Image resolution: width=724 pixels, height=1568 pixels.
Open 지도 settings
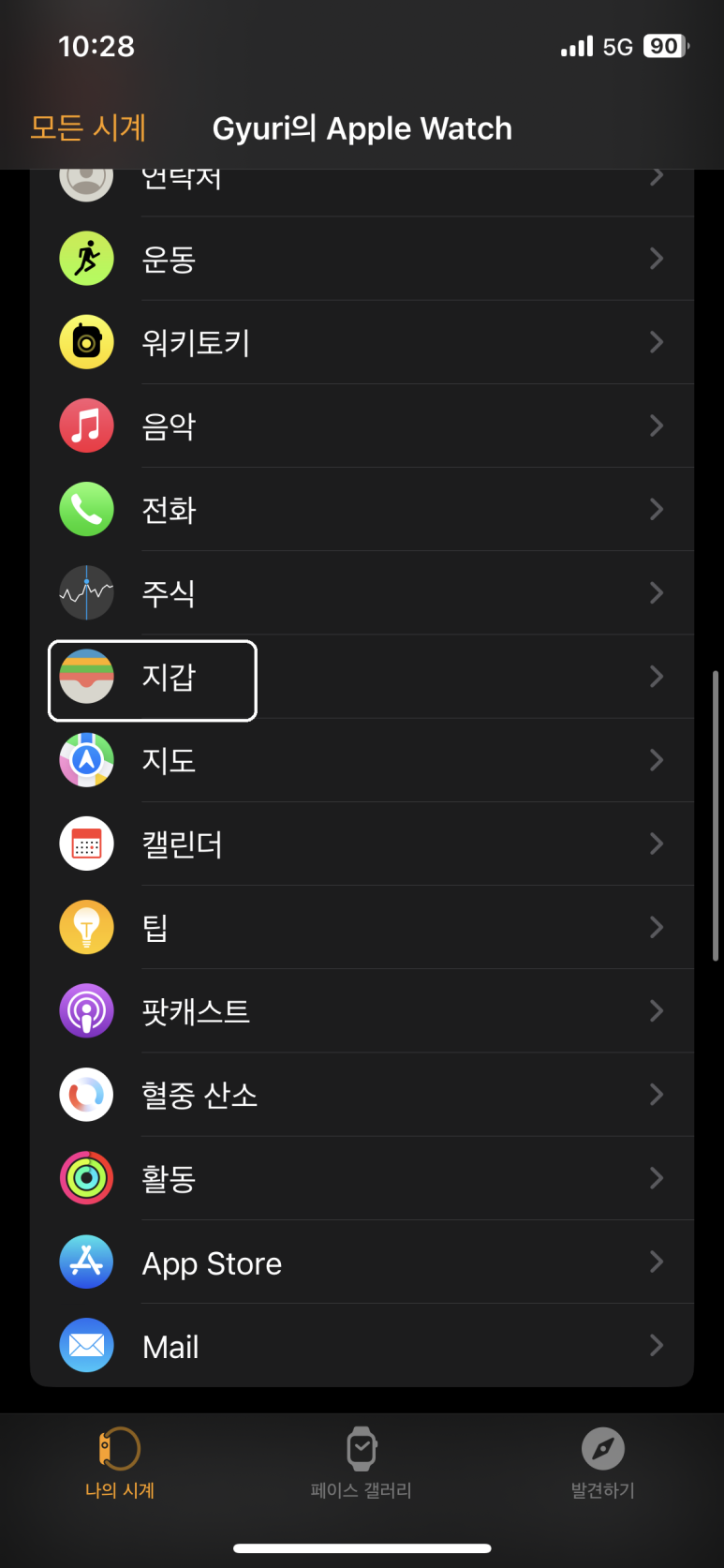[x=361, y=760]
